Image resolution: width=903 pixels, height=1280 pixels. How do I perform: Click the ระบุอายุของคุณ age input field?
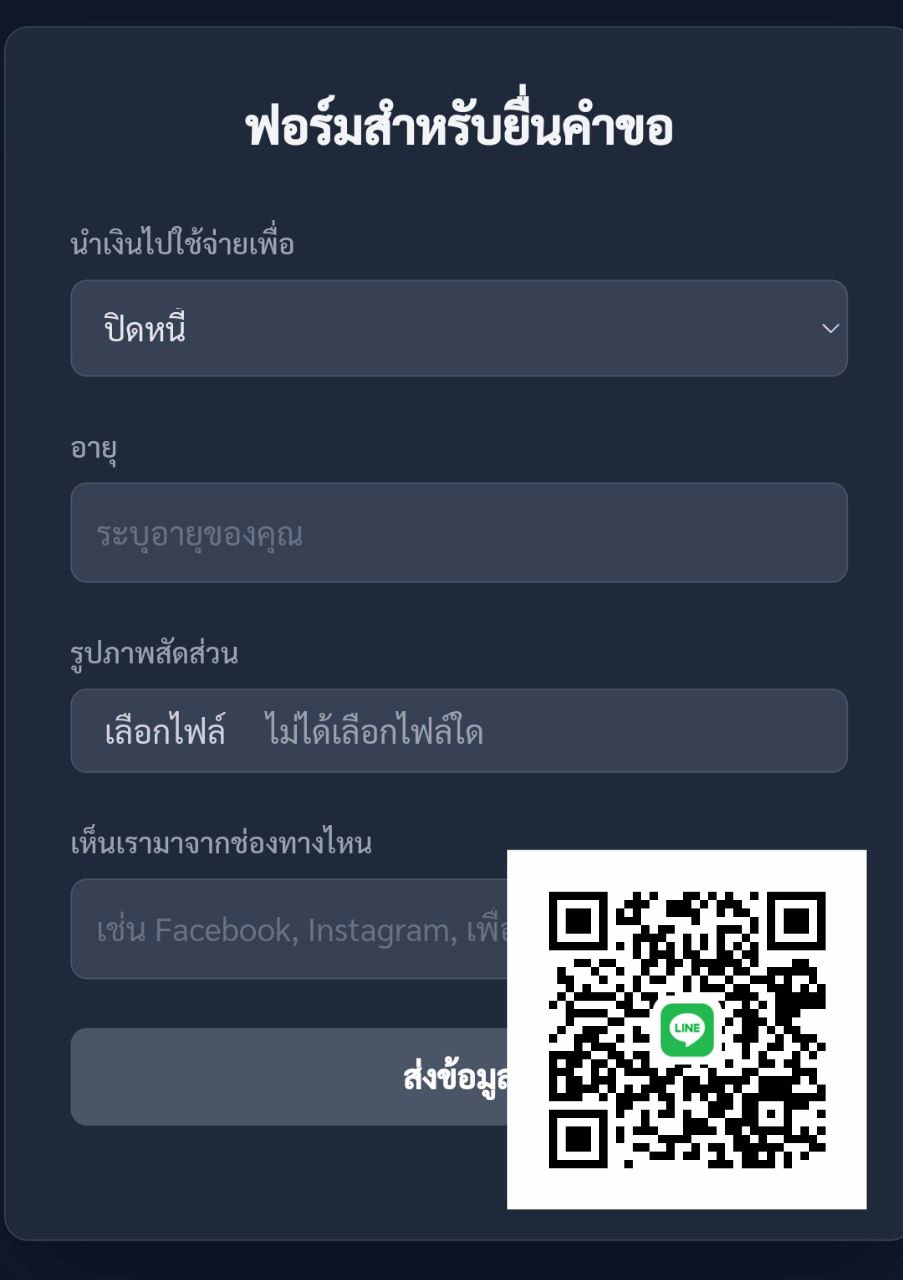coord(460,533)
